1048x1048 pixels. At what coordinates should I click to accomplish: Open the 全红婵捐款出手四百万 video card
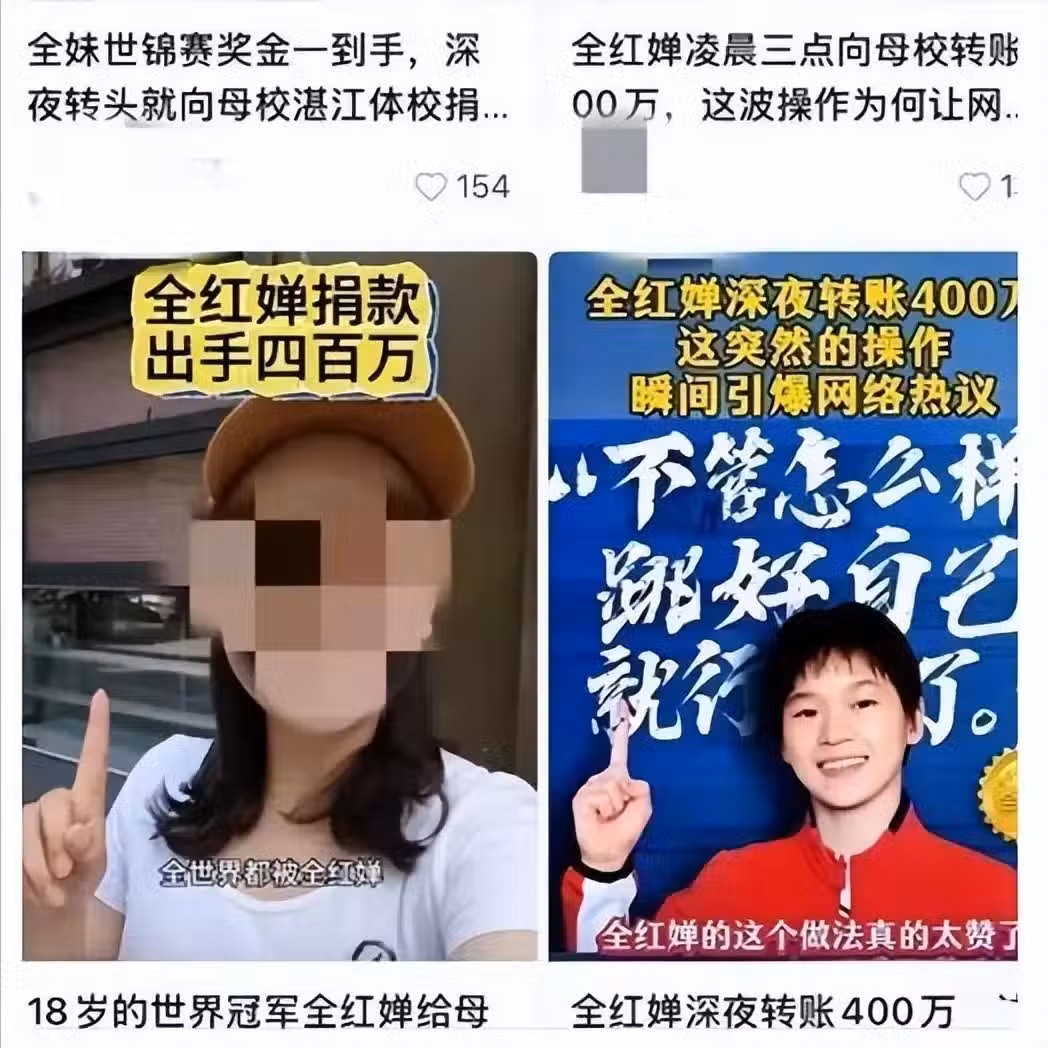[x=279, y=605]
